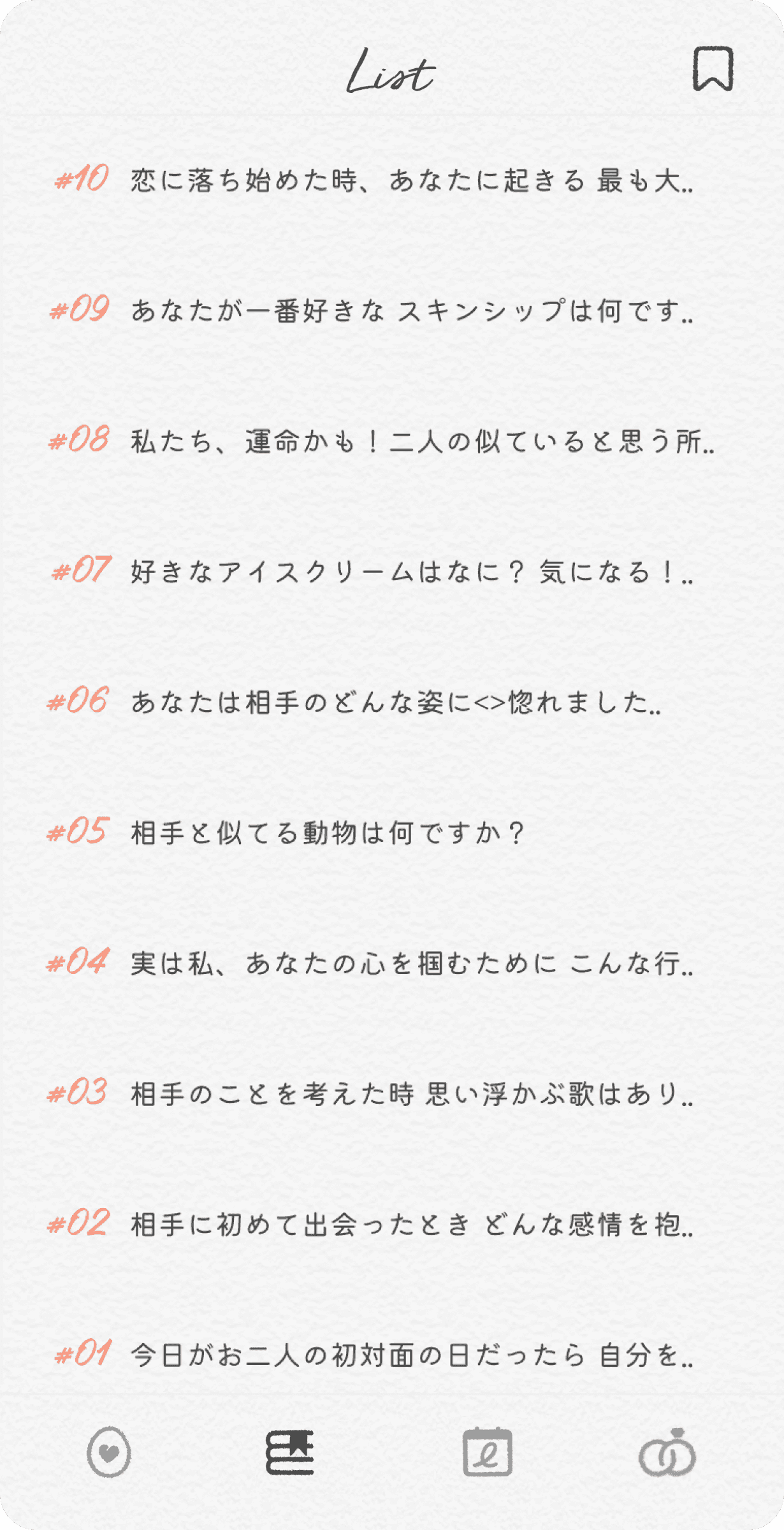Switch to the calendar tab
Viewport: 784px width, 1530px height.
coord(487,1452)
